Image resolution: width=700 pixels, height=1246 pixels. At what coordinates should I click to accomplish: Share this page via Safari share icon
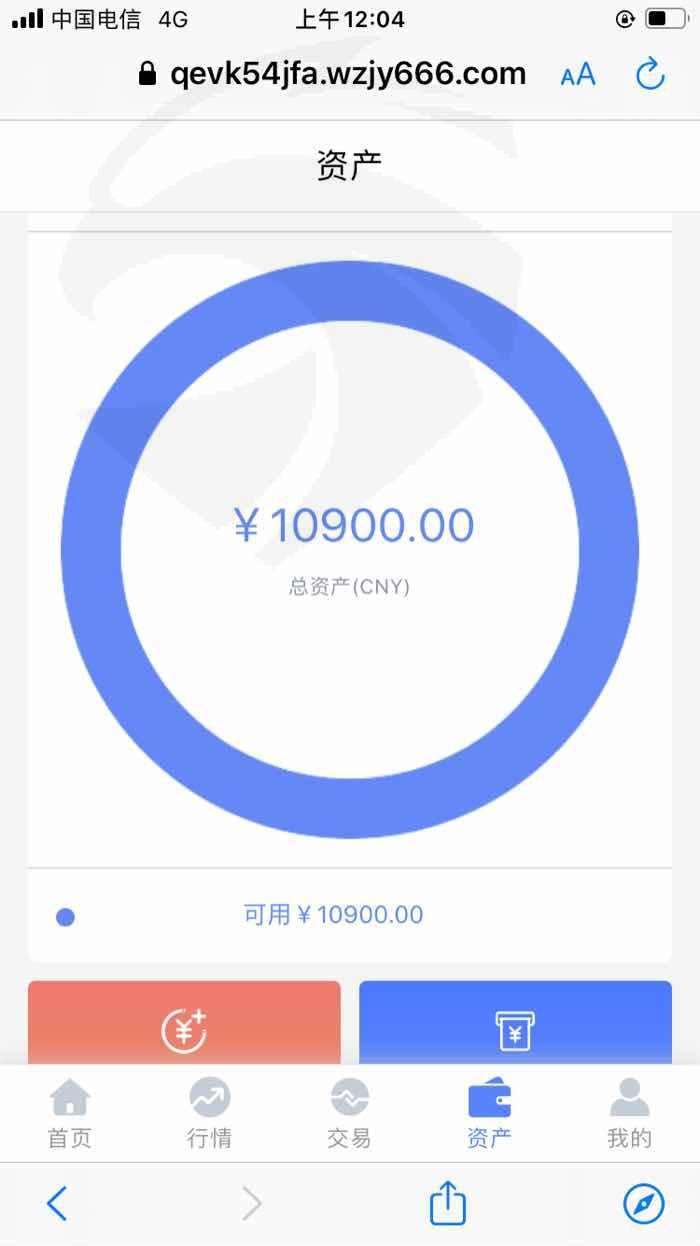[x=448, y=1202]
